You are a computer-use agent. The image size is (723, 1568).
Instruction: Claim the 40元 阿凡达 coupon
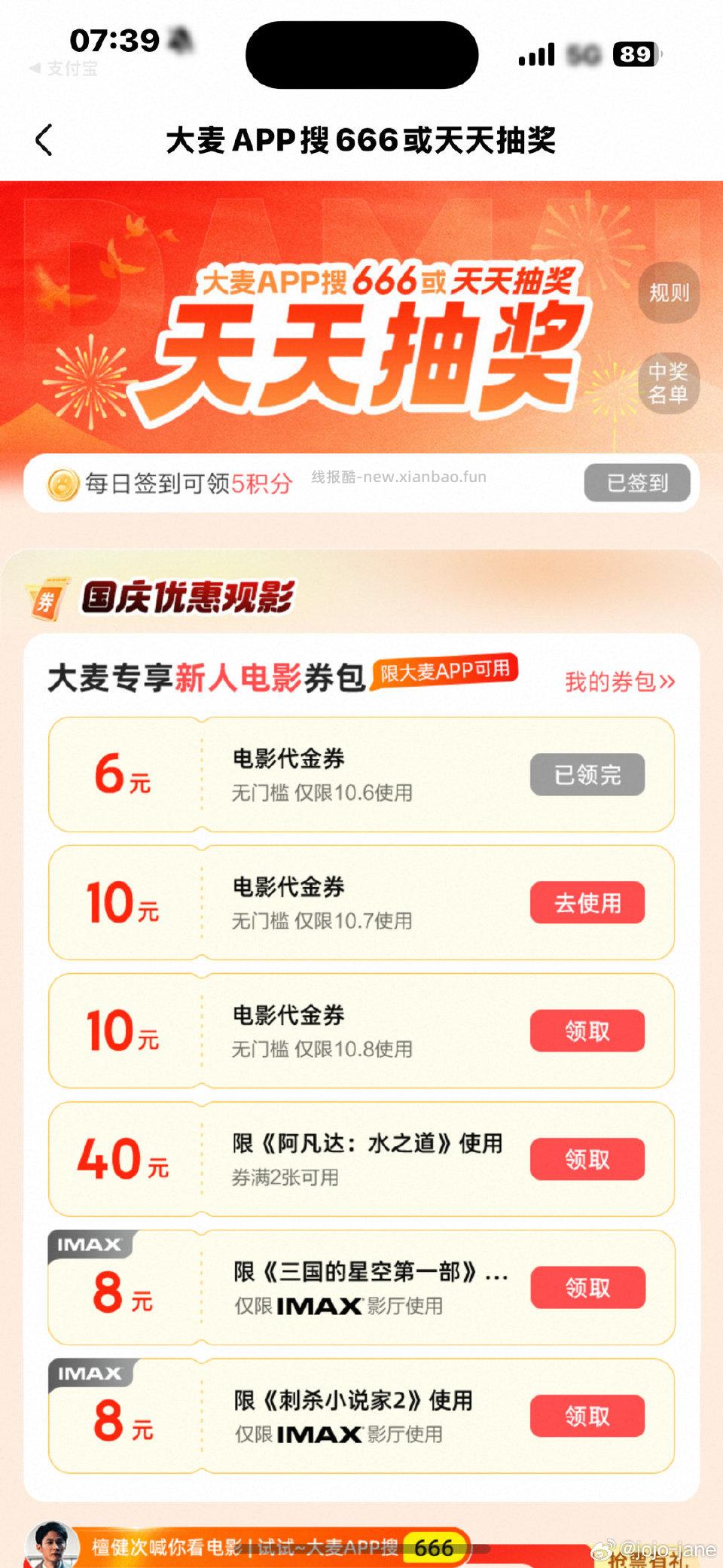pos(587,1161)
